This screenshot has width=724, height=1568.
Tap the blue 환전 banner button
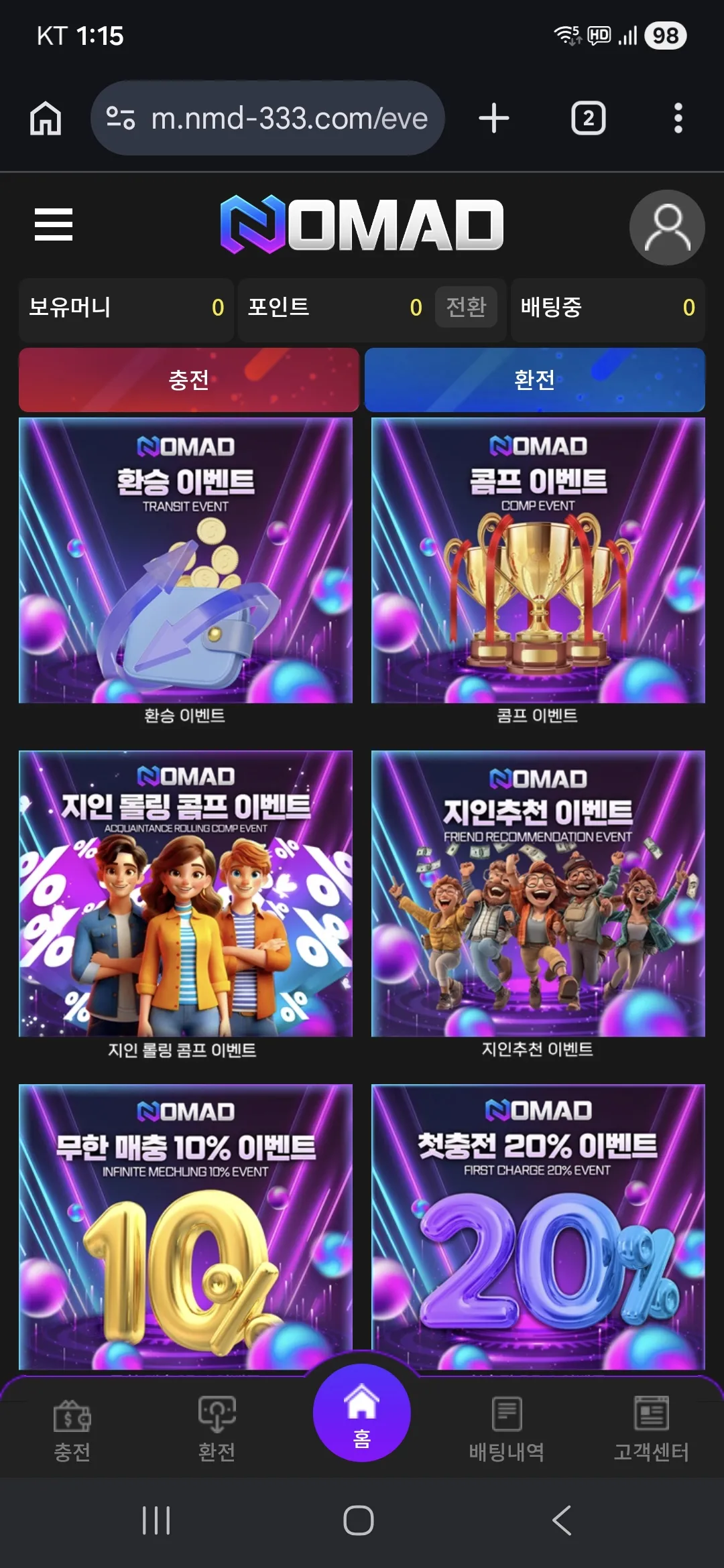535,380
